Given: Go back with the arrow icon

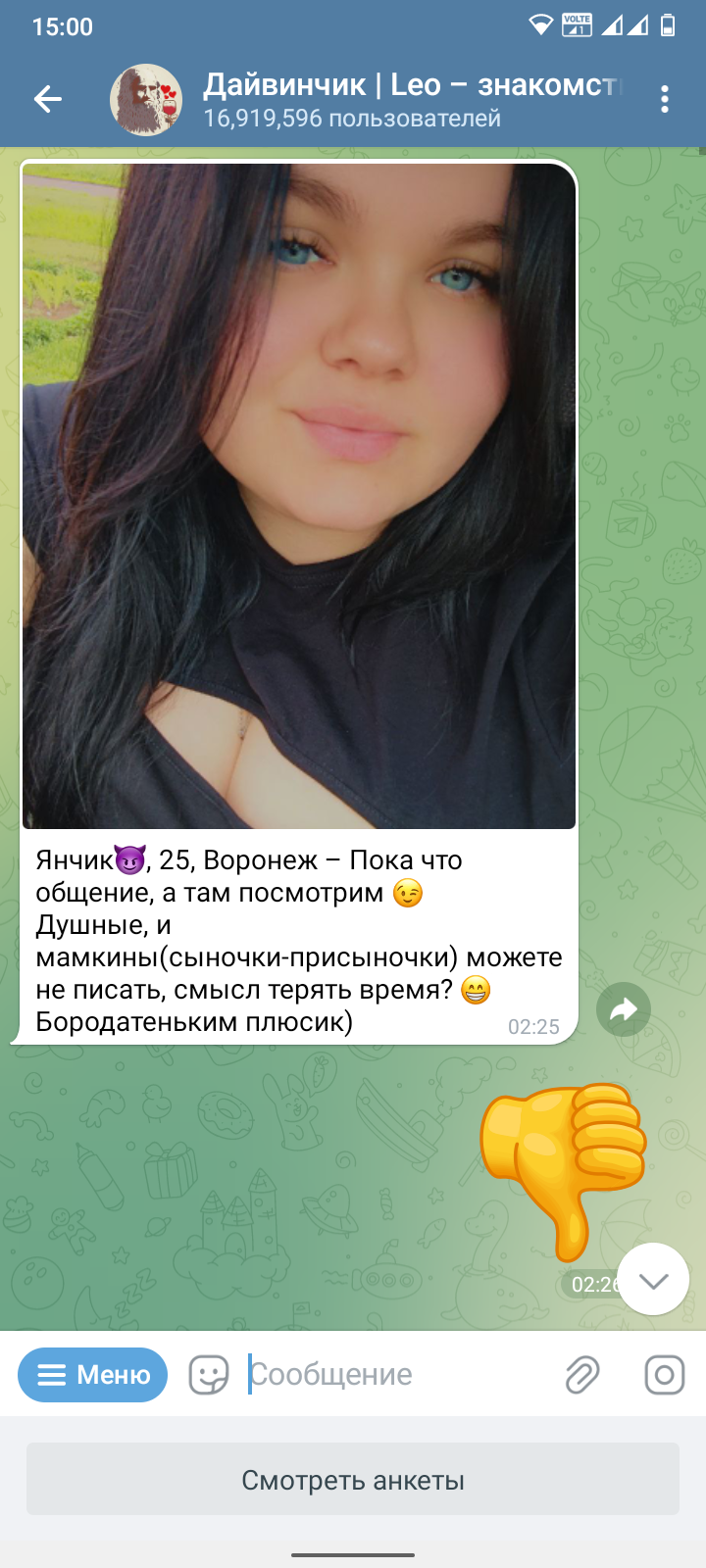Looking at the screenshot, I should click(47, 99).
